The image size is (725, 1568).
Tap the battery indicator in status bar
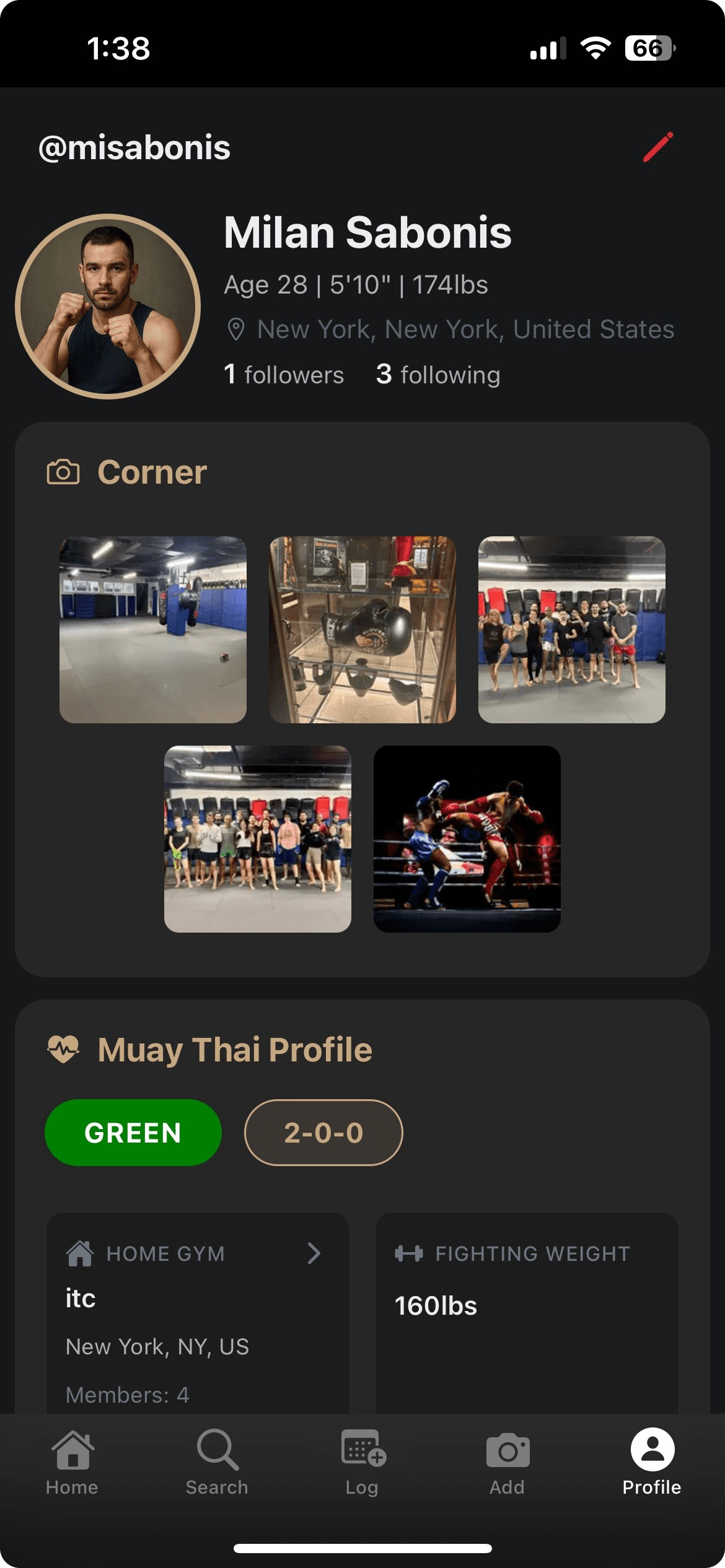click(x=649, y=46)
